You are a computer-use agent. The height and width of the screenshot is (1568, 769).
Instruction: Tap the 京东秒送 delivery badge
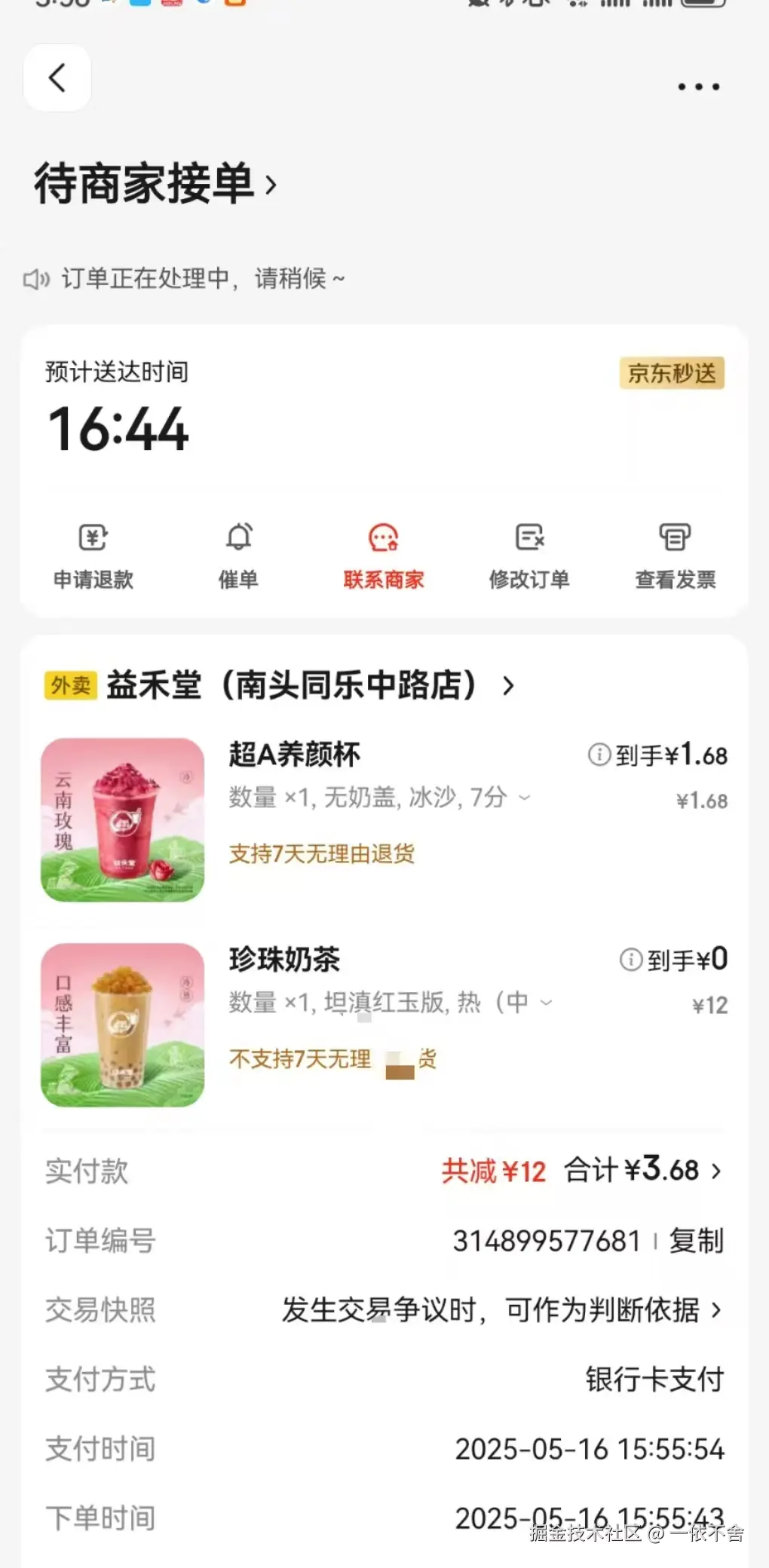pos(671,373)
